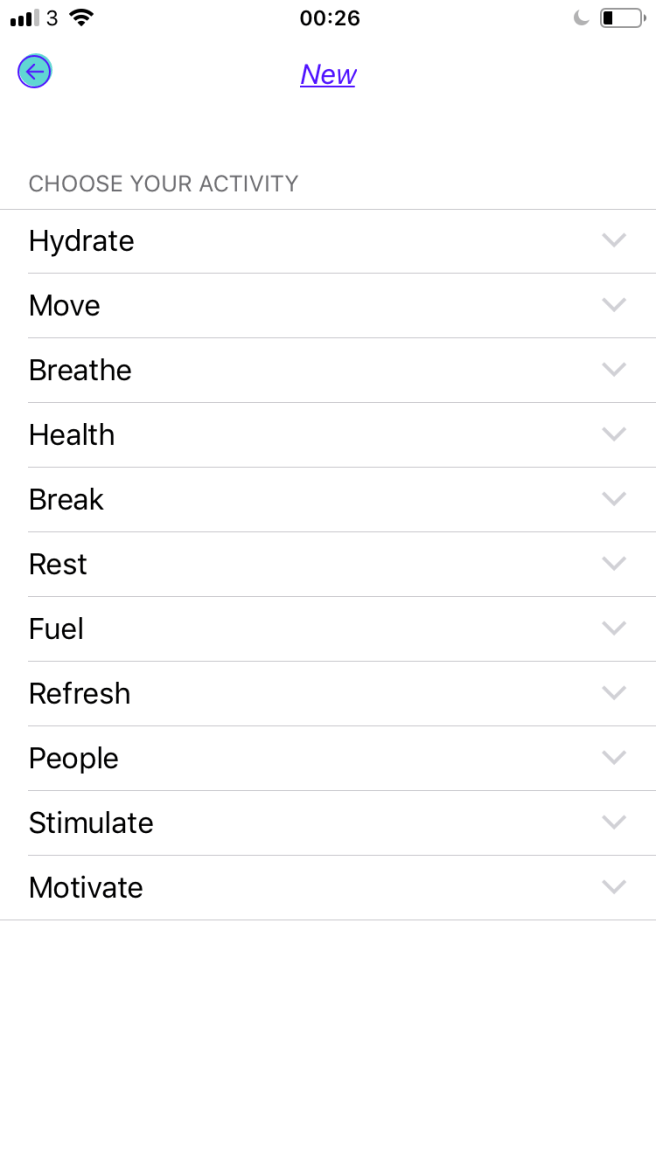Go back using the arrow icon
The height and width of the screenshot is (1166, 656).
(34, 71)
